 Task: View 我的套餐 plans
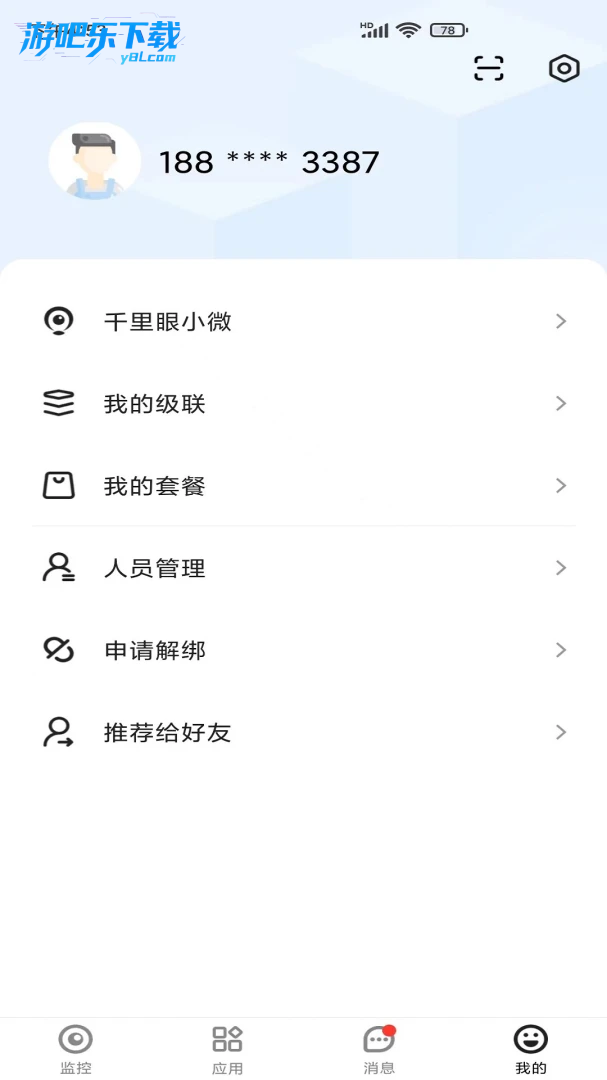click(x=303, y=486)
